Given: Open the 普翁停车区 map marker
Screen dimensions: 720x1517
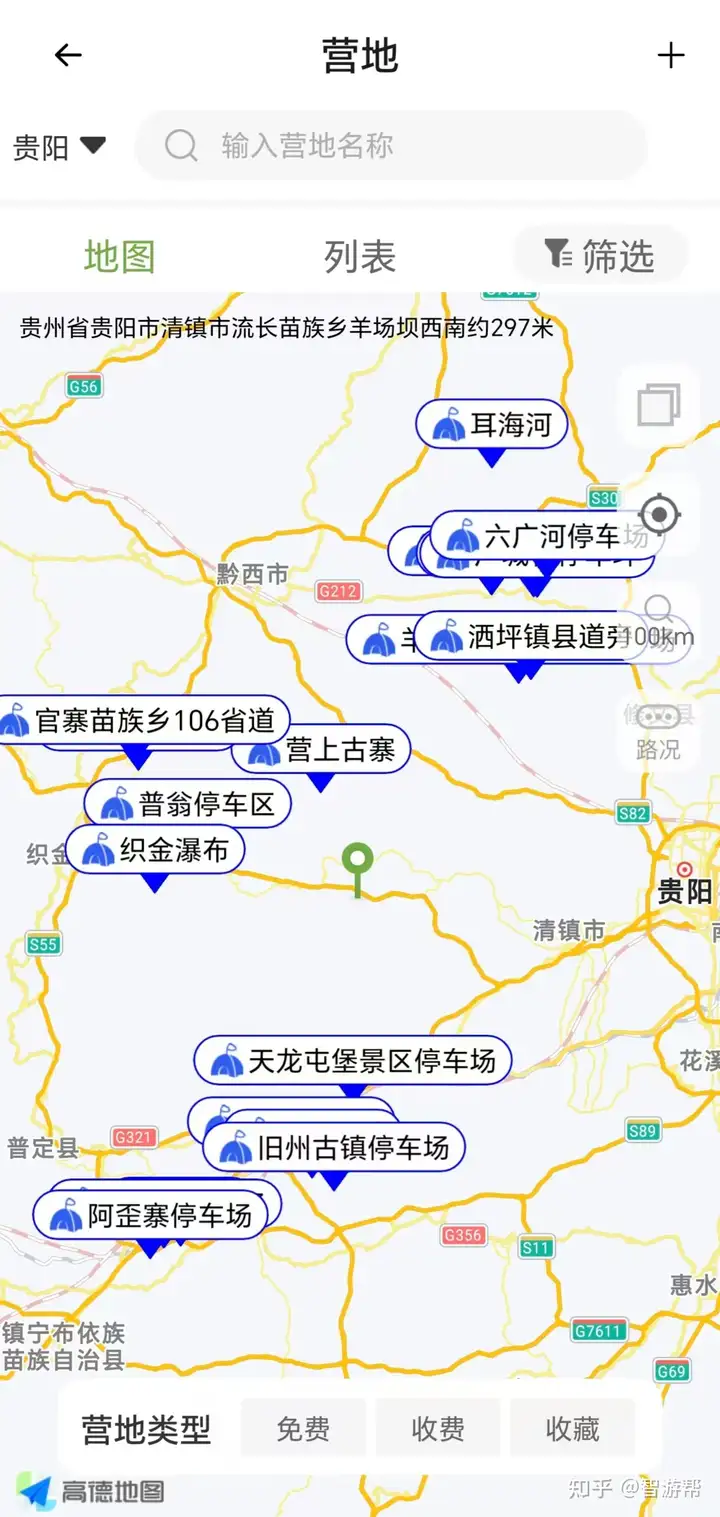Looking at the screenshot, I should click(x=188, y=804).
